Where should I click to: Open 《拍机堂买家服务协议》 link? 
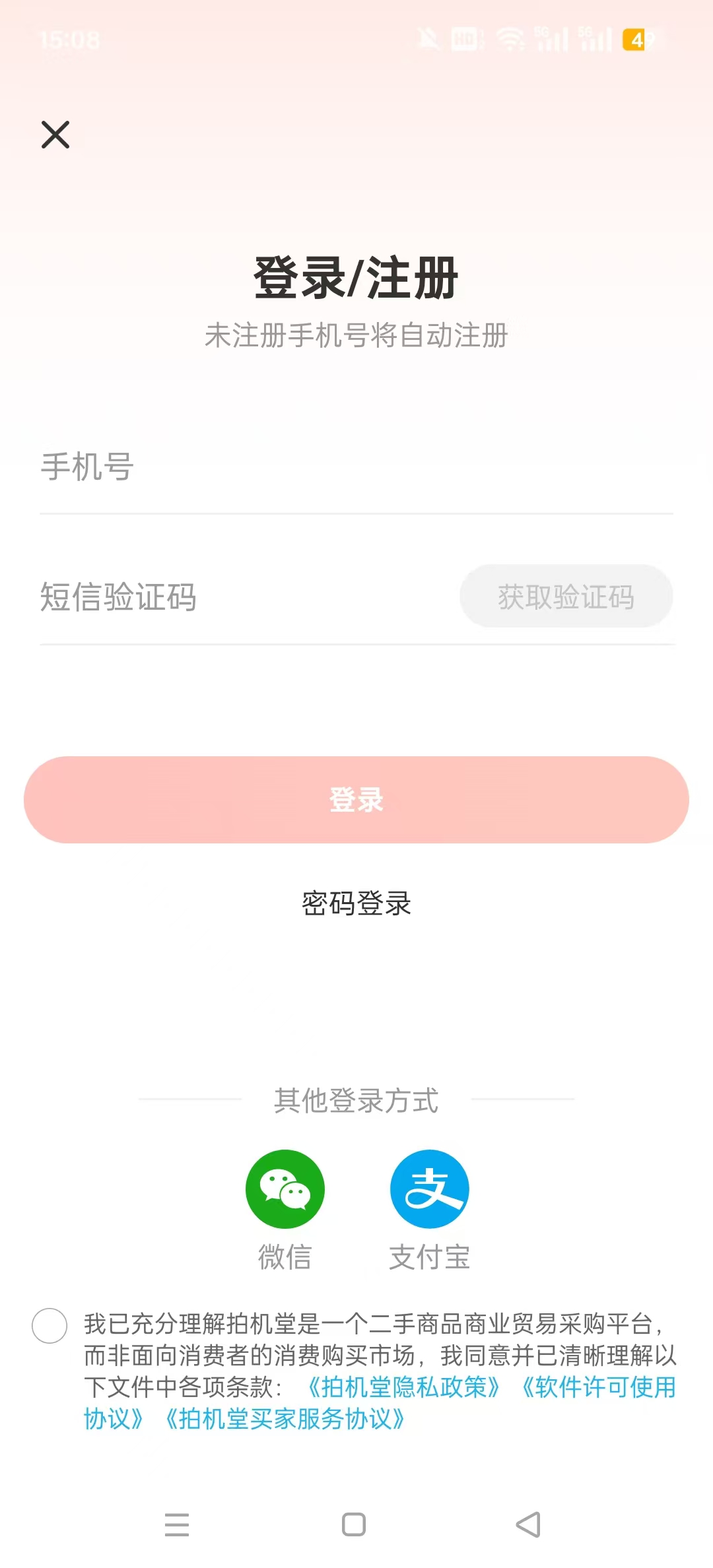(x=285, y=1419)
